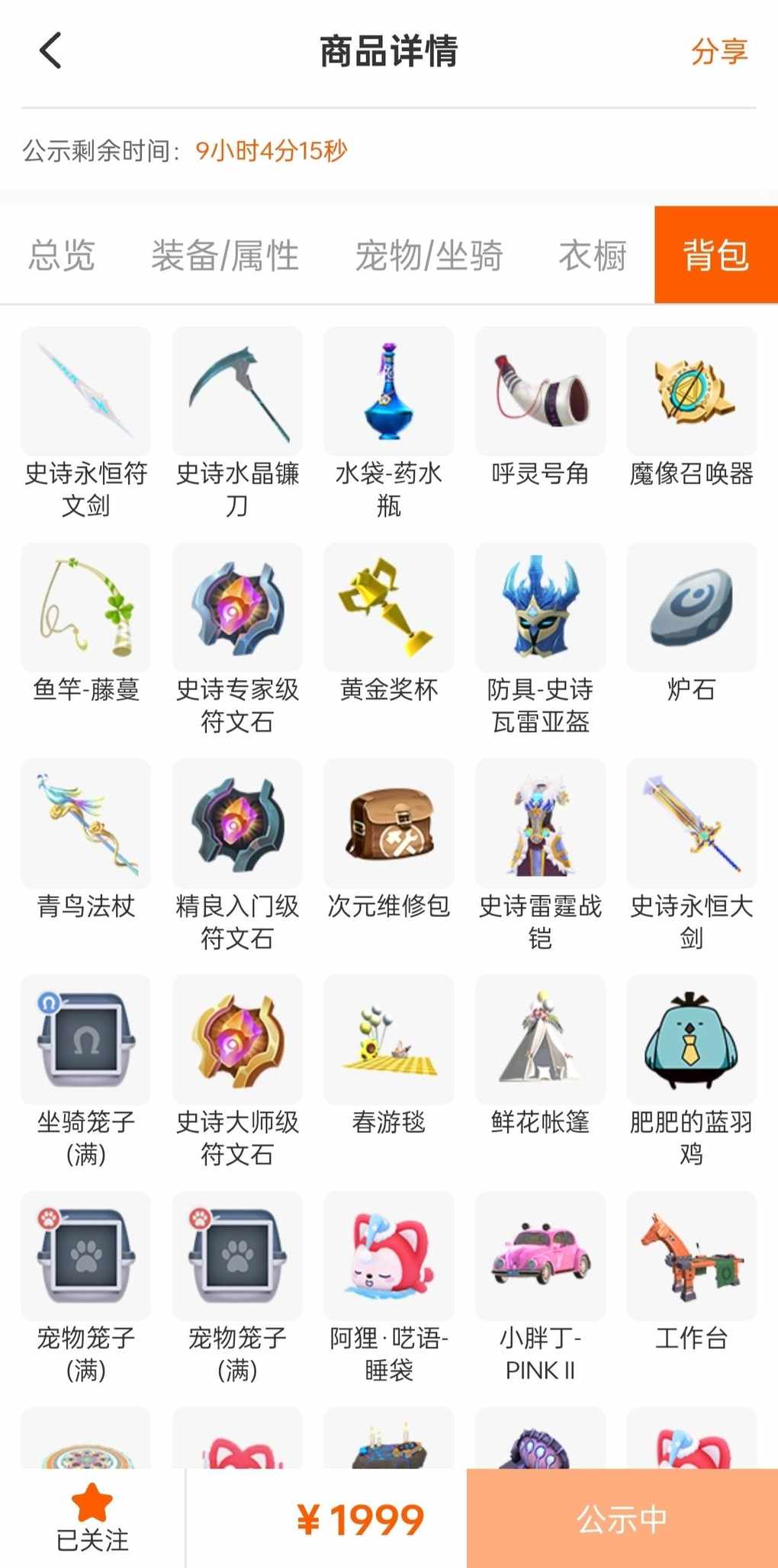
Task: Select the 背包 tab
Action: (716, 255)
